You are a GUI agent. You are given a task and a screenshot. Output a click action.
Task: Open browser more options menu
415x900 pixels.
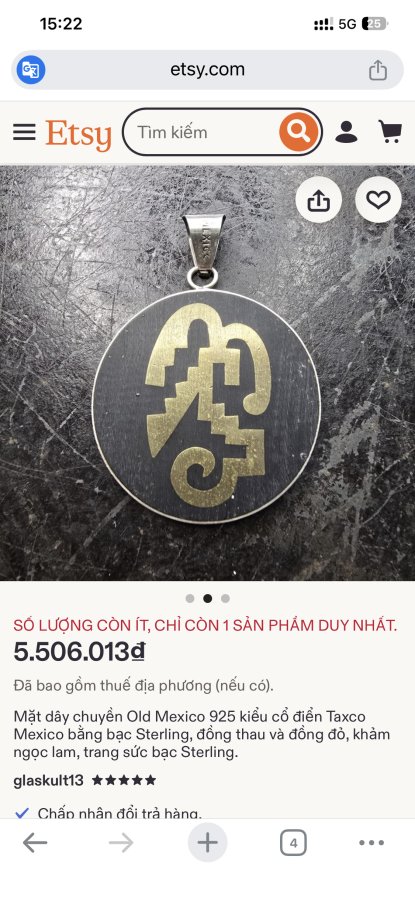coord(371,843)
